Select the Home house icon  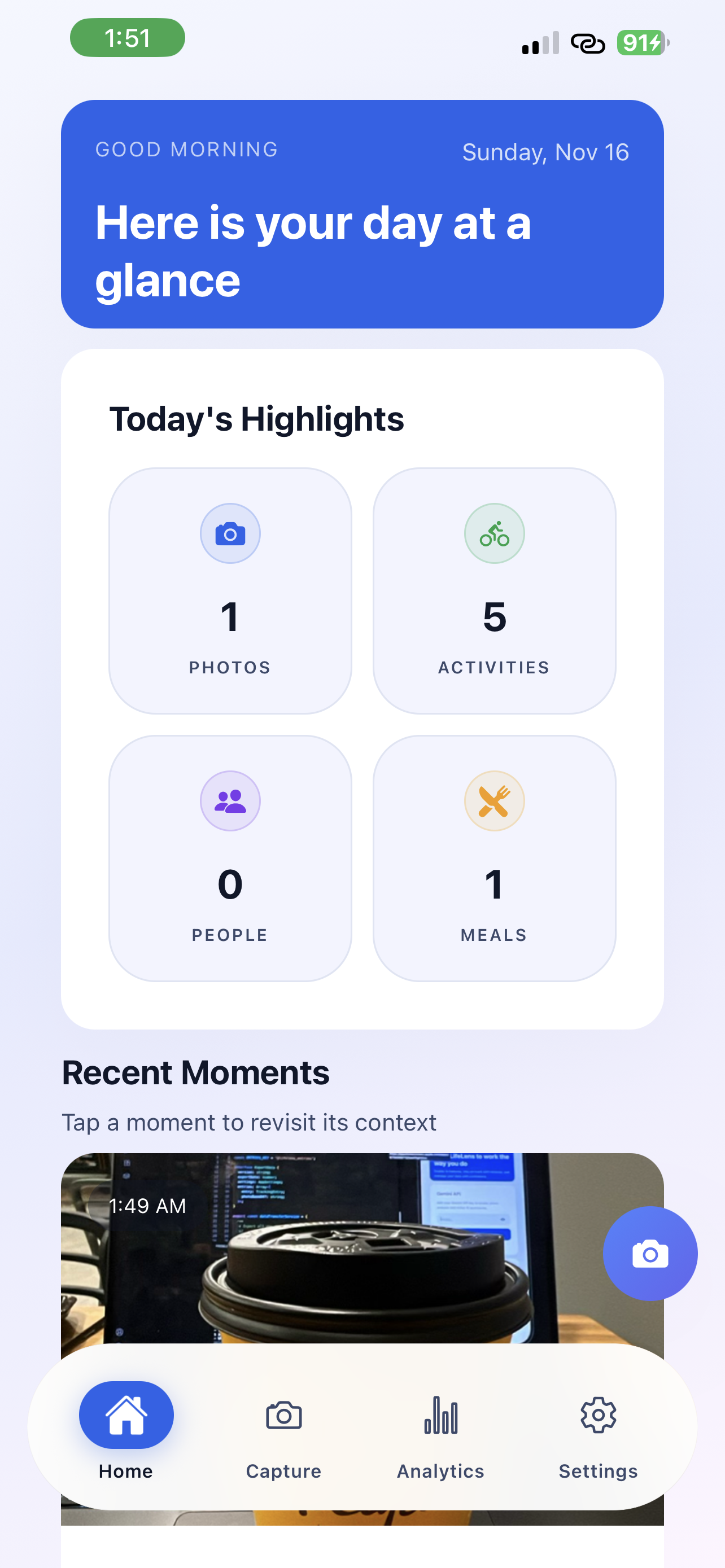(x=126, y=1415)
